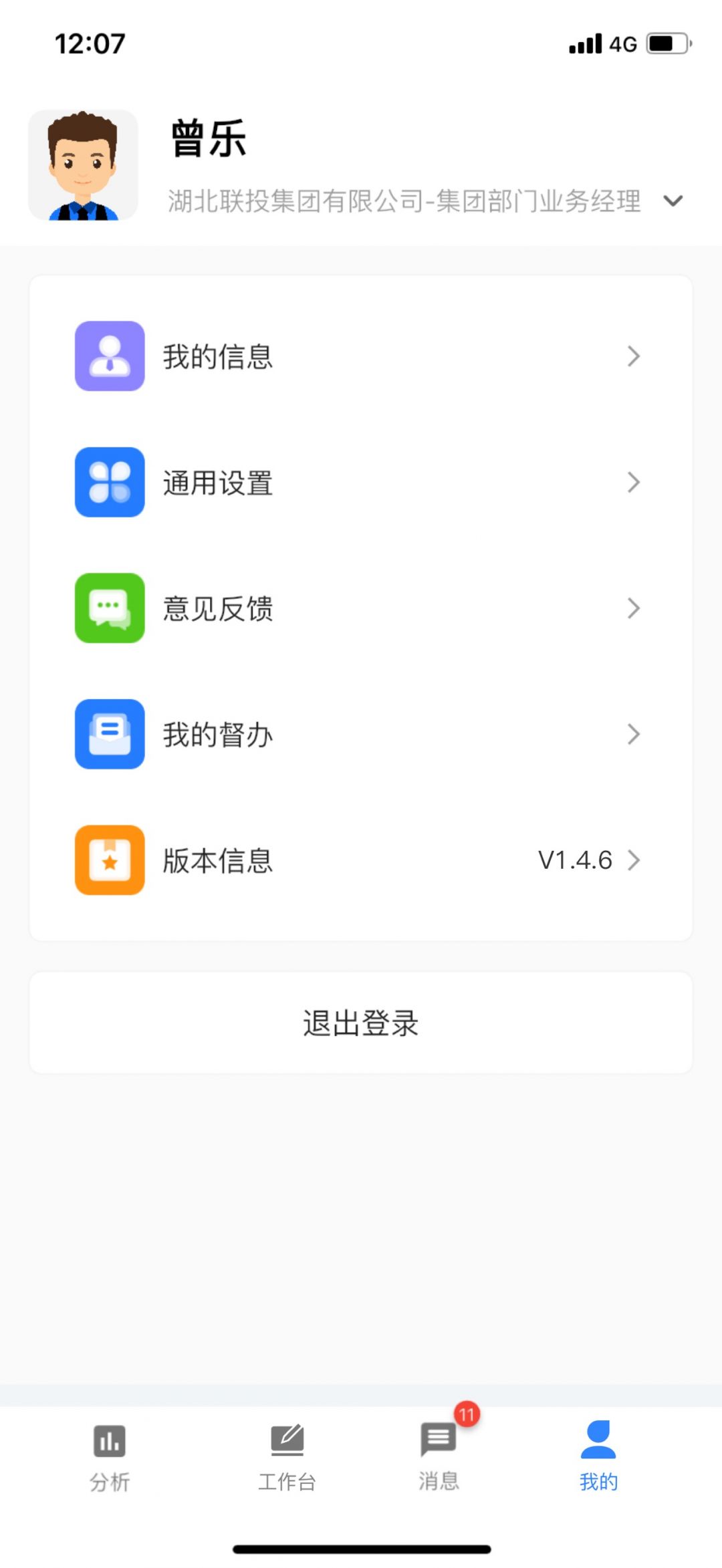
Task: Open 我的信息 row
Action: [360, 356]
